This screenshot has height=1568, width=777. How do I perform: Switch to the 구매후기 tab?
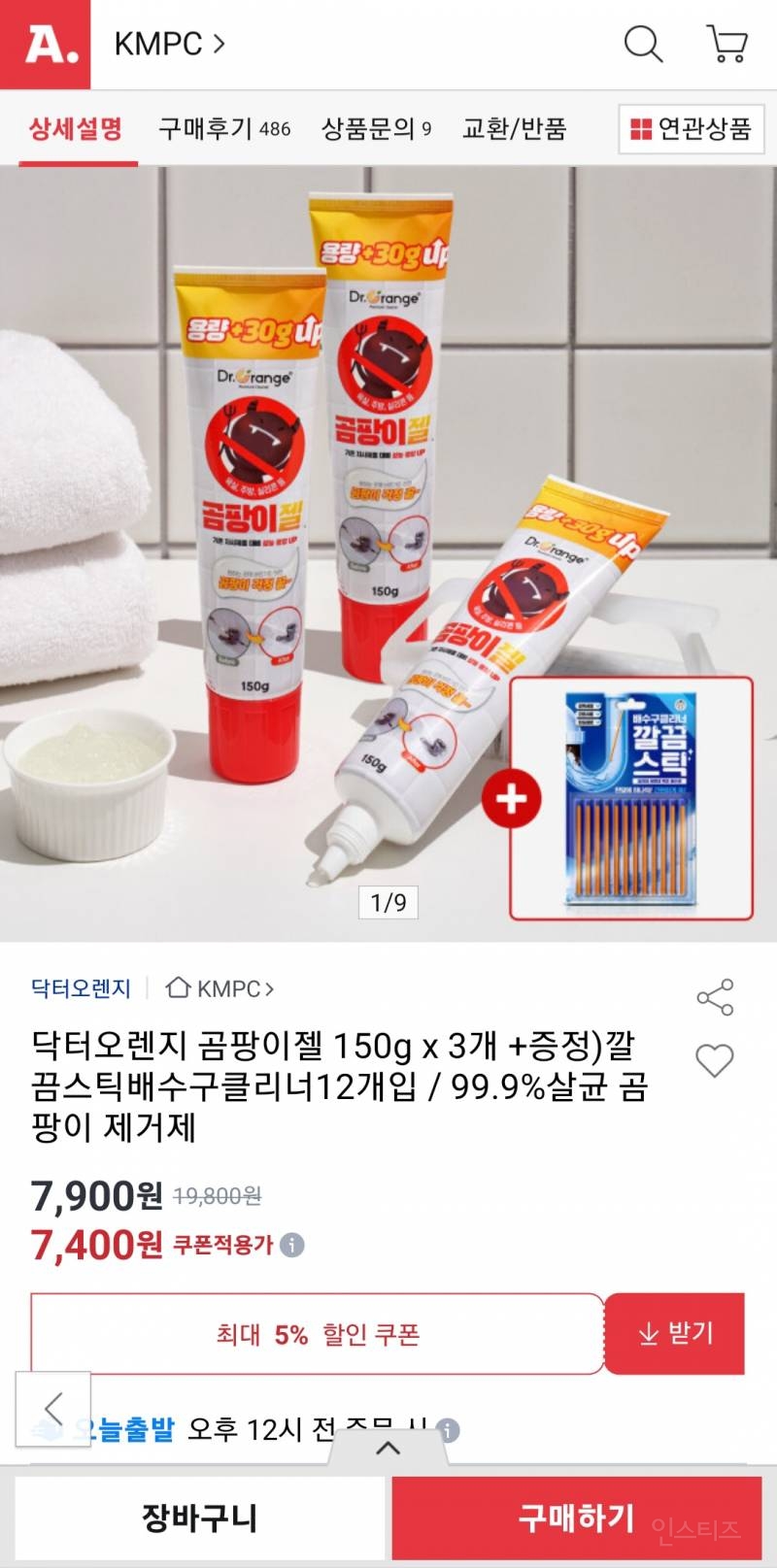click(224, 128)
